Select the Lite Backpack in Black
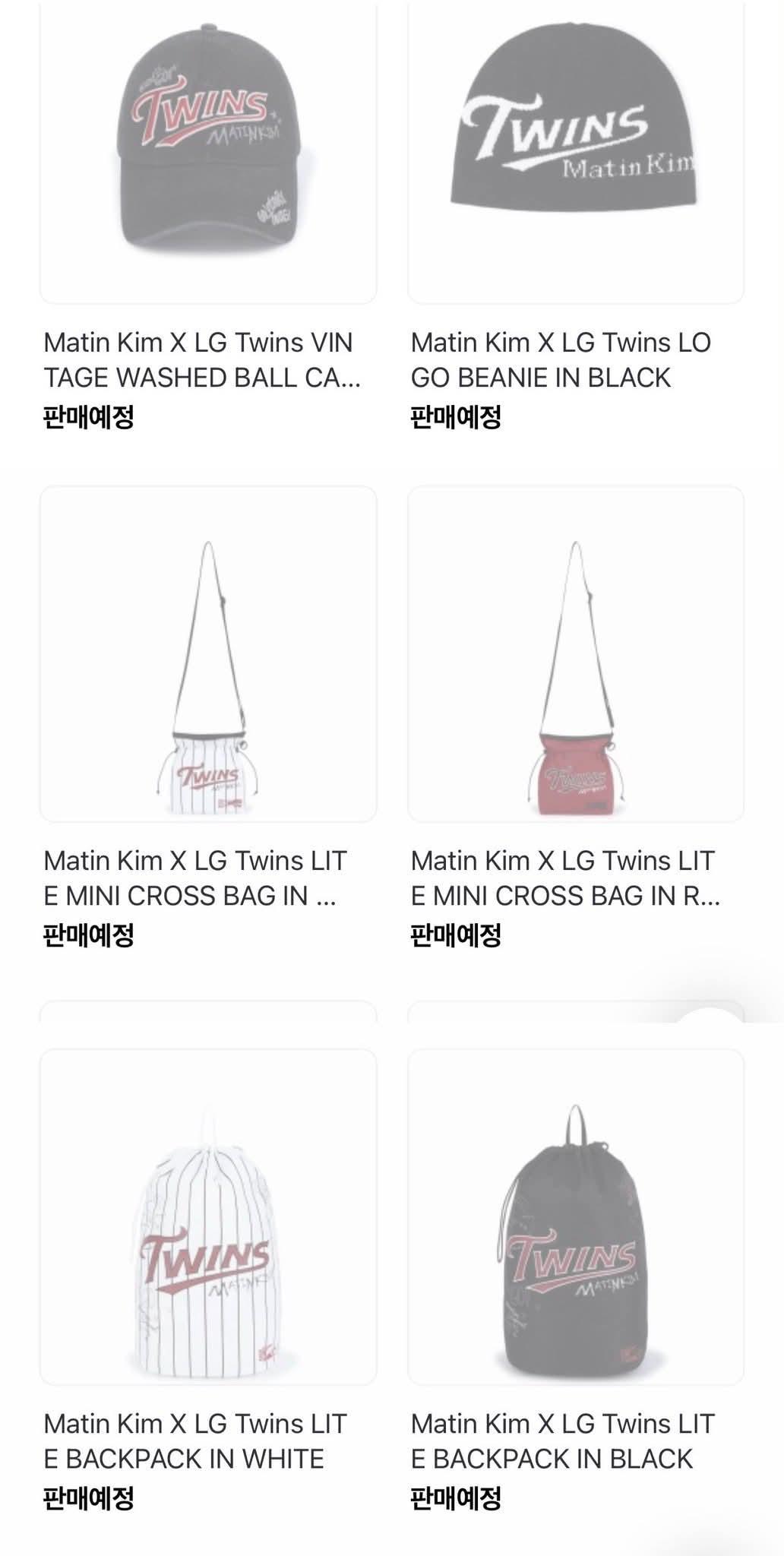This screenshot has width=784, height=1556. click(576, 1217)
